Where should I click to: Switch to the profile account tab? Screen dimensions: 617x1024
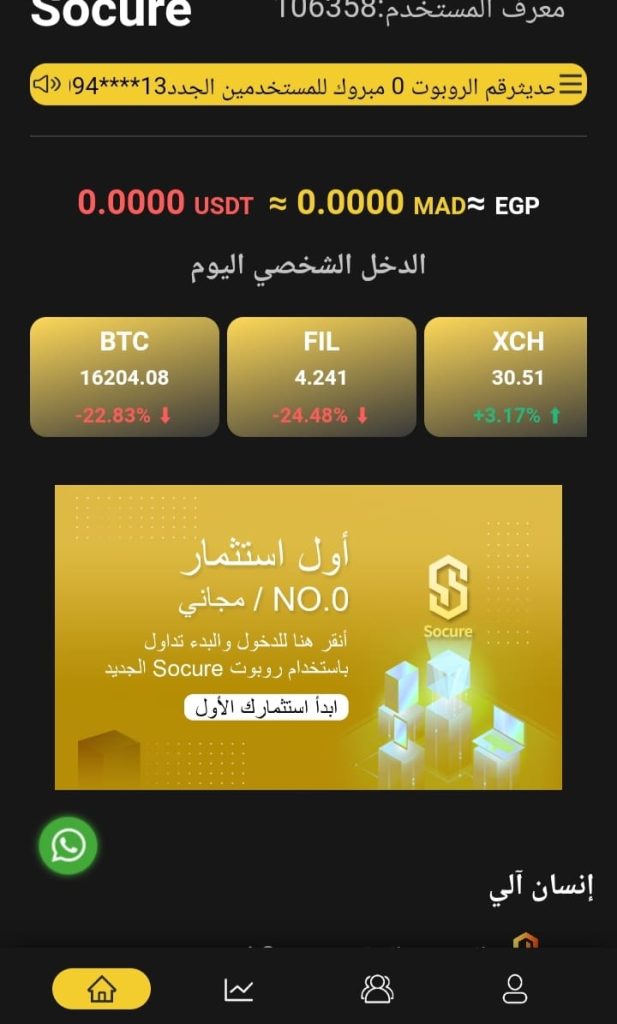tap(514, 989)
